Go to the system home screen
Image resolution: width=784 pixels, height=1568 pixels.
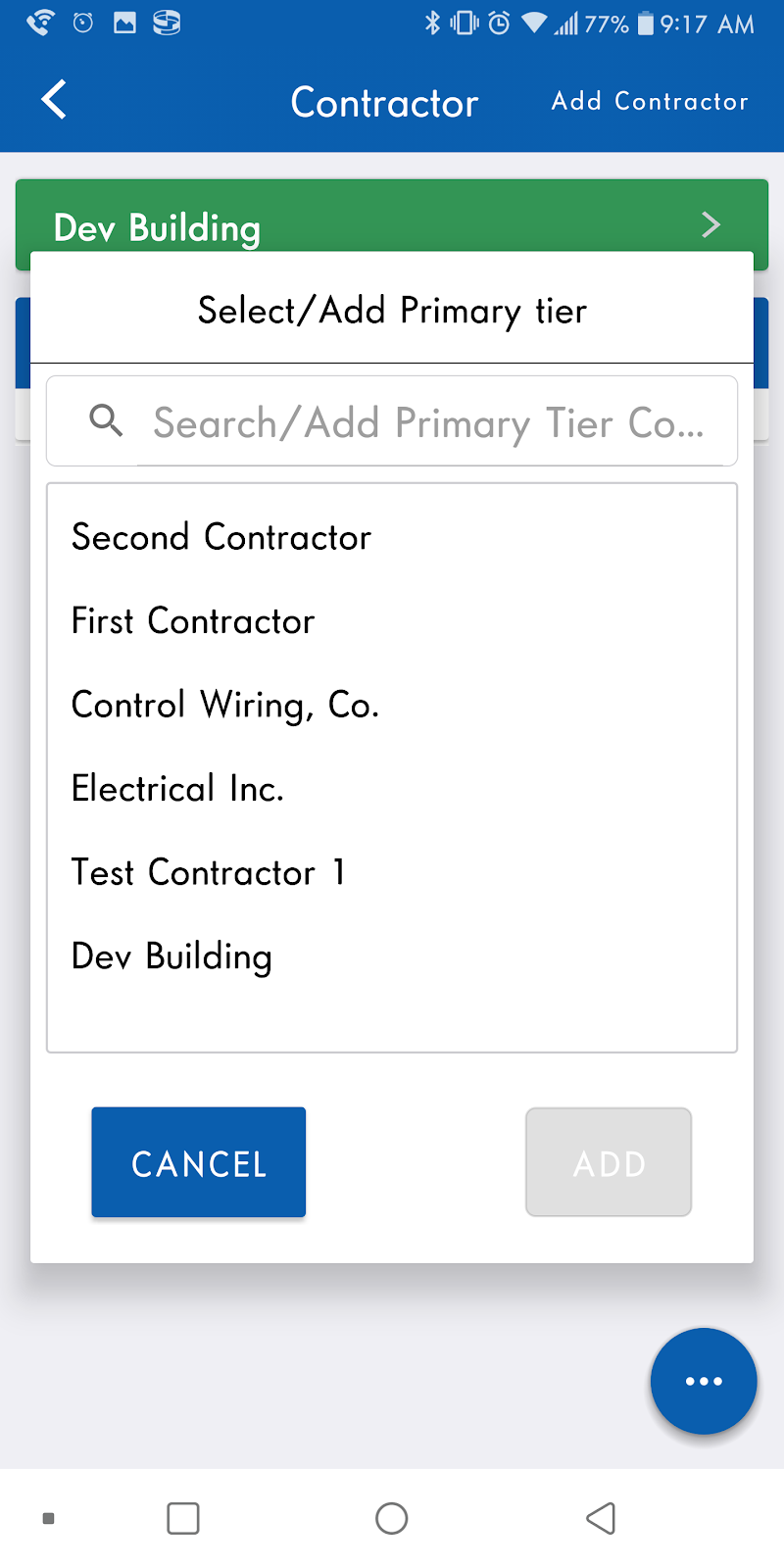(392, 1518)
